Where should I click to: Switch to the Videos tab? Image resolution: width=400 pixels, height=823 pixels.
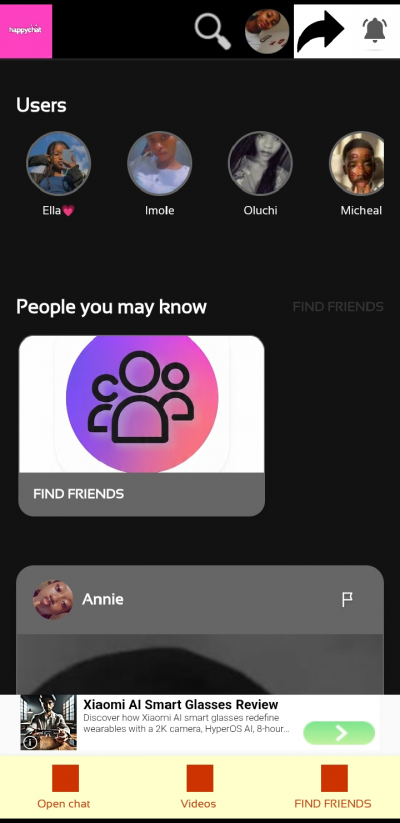[199, 787]
